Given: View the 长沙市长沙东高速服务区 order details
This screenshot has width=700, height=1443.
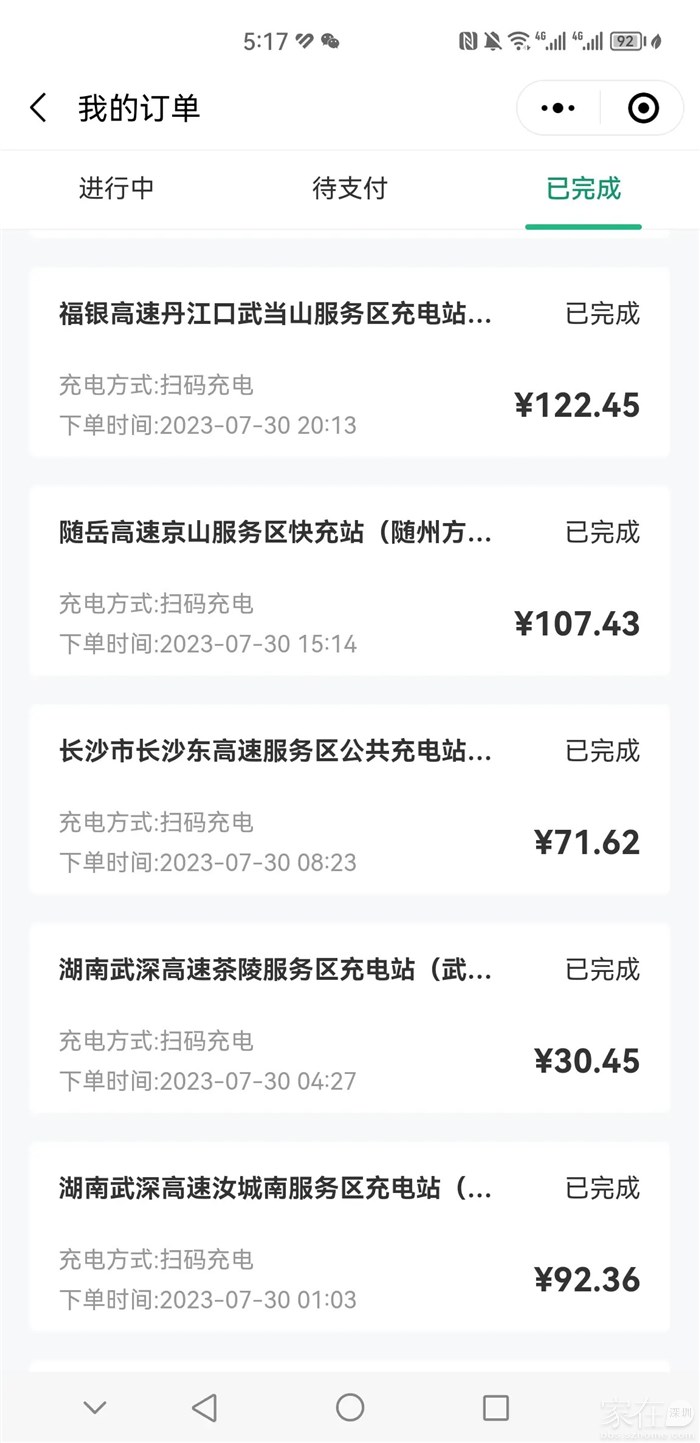Looking at the screenshot, I should click(349, 800).
